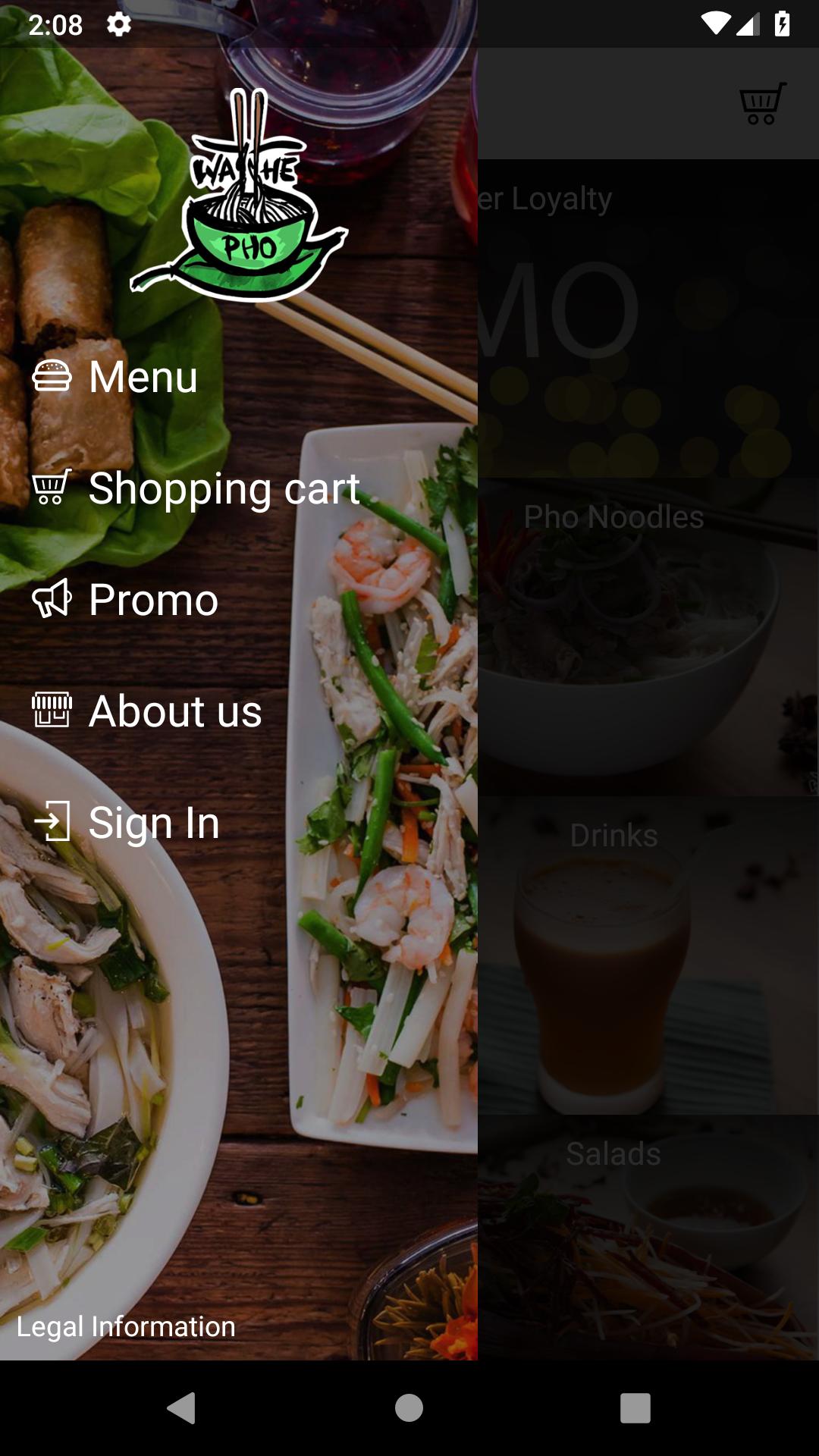Go back using the system back button

[x=182, y=1407]
